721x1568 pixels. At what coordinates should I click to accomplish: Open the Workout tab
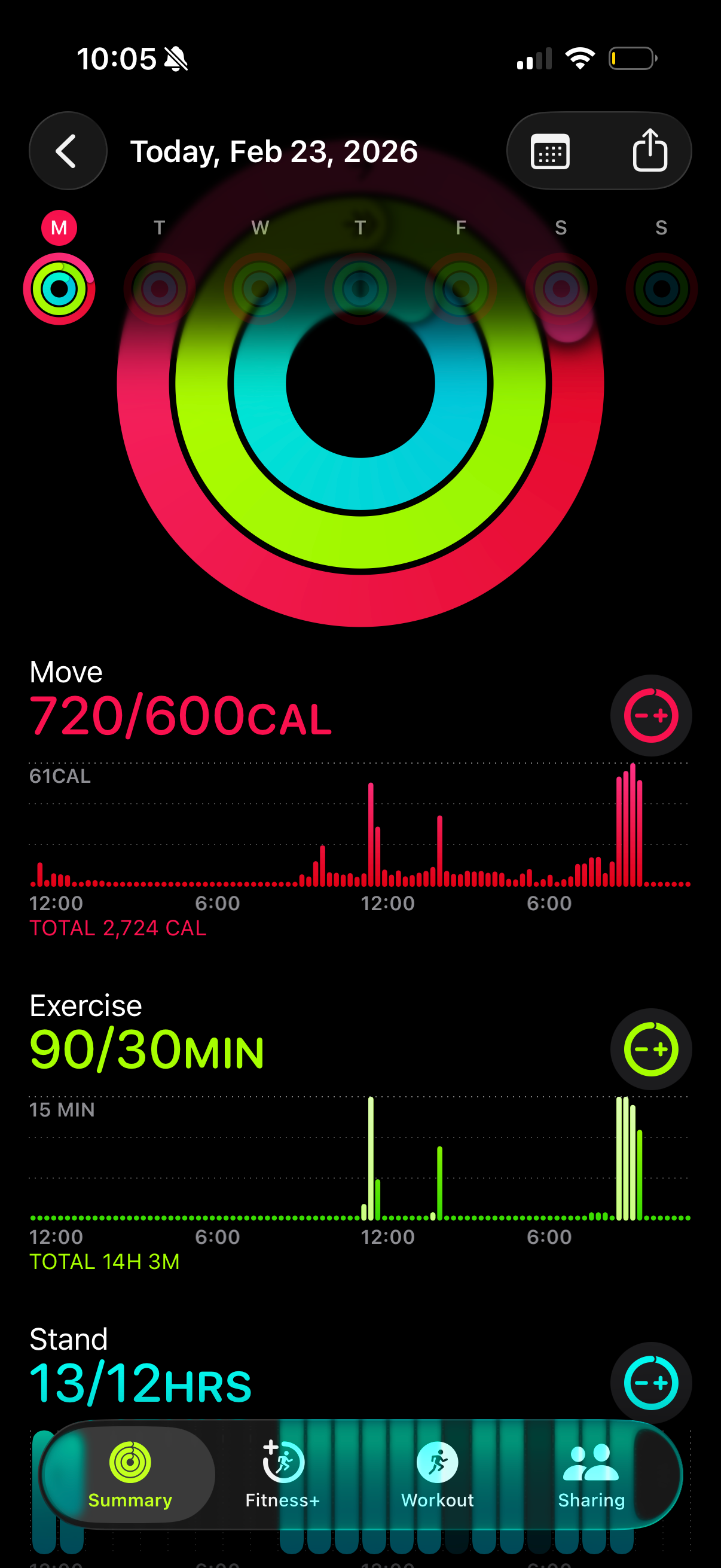tap(437, 1474)
